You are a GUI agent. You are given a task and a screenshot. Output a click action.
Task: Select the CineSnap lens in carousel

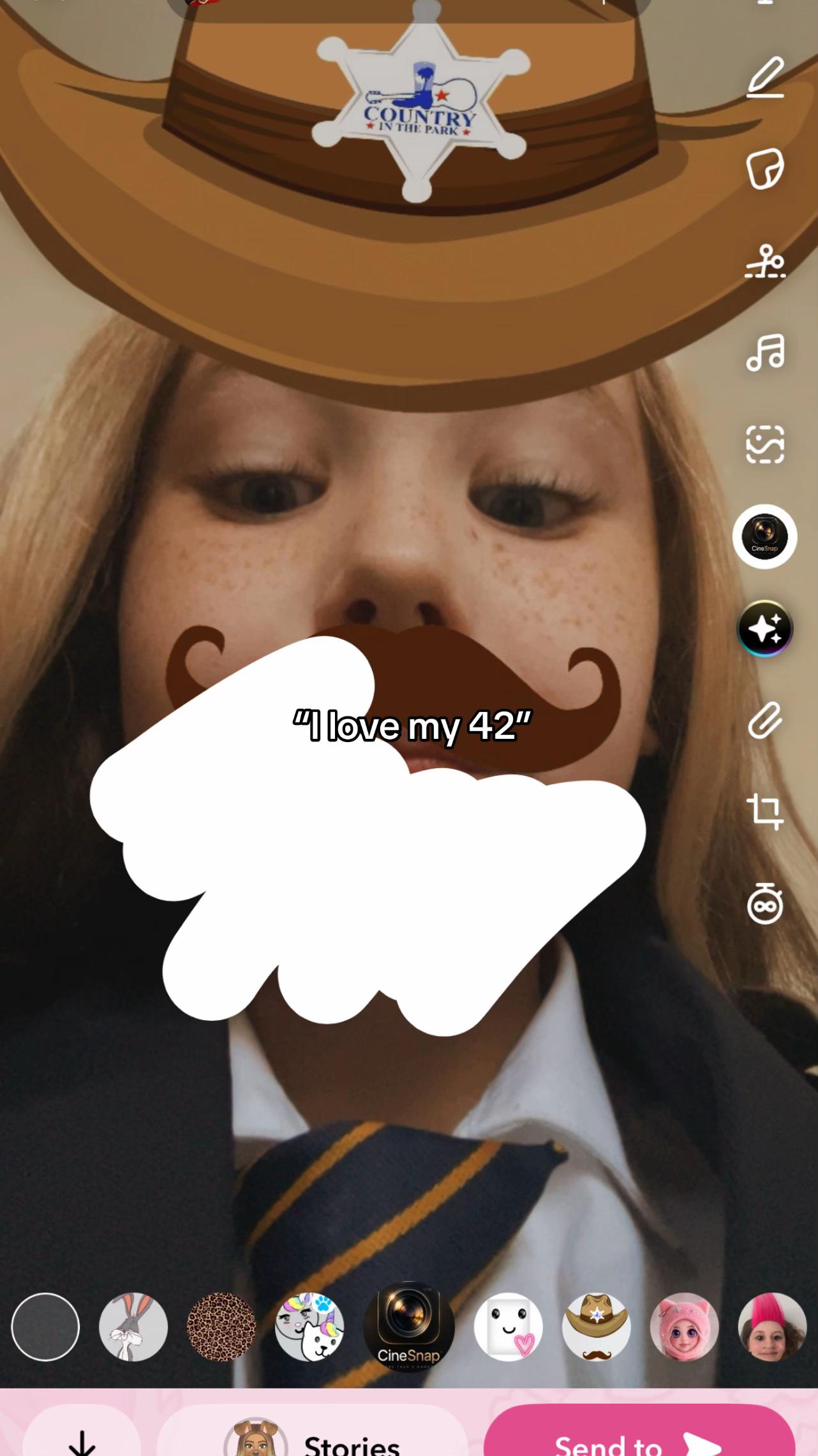pos(408,1326)
